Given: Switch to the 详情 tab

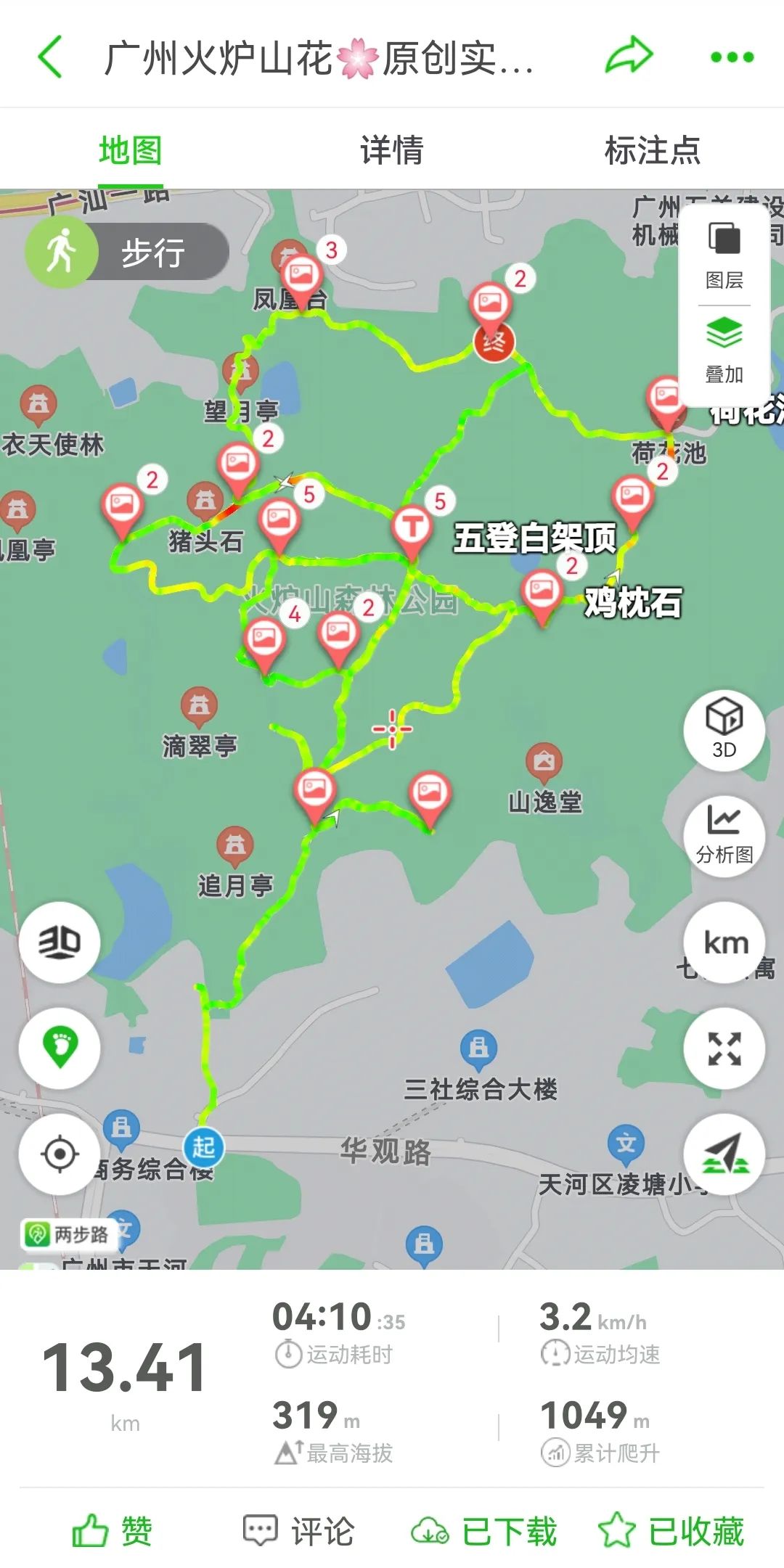Looking at the screenshot, I should point(391,150).
